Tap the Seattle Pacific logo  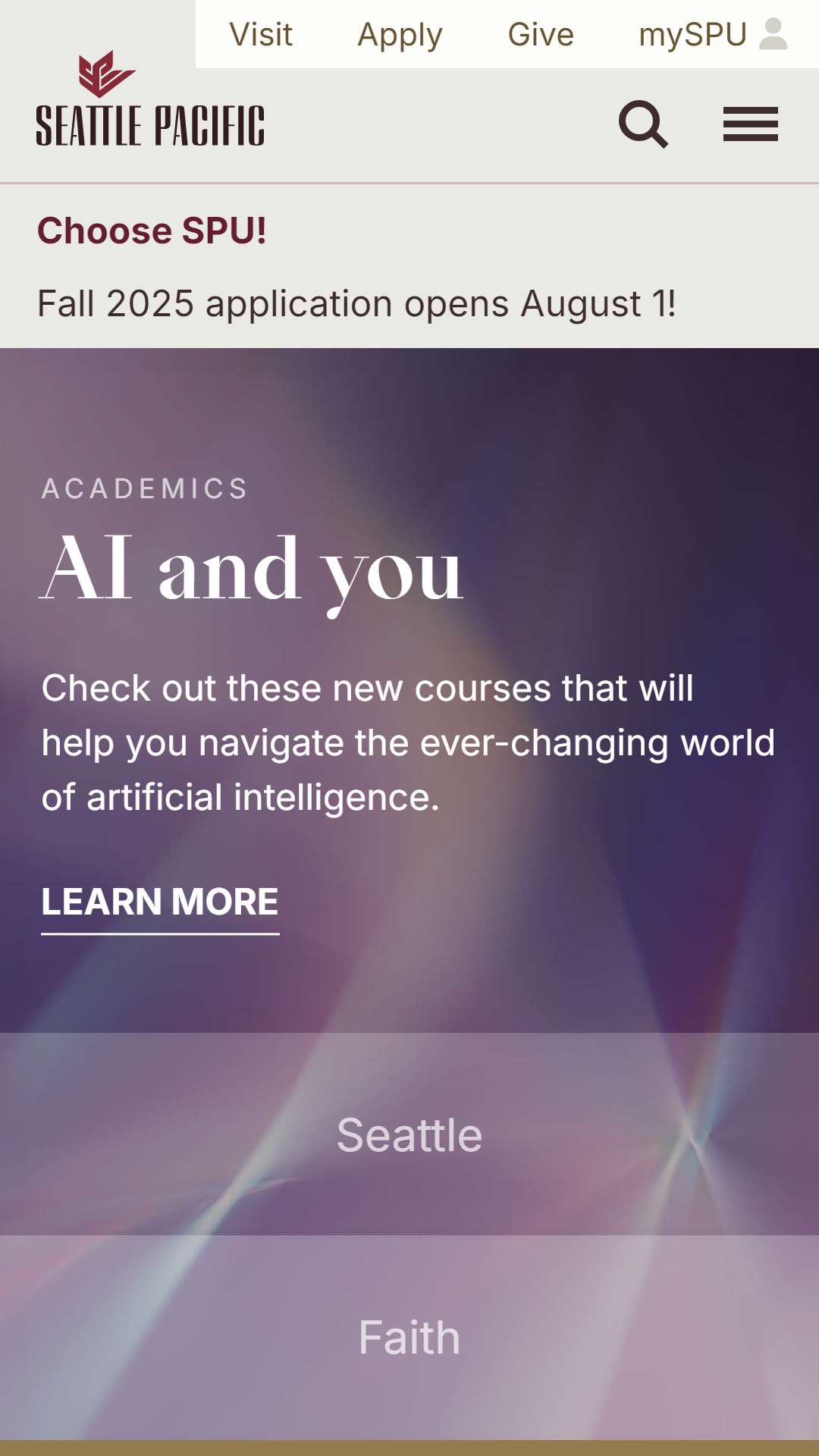(x=150, y=99)
